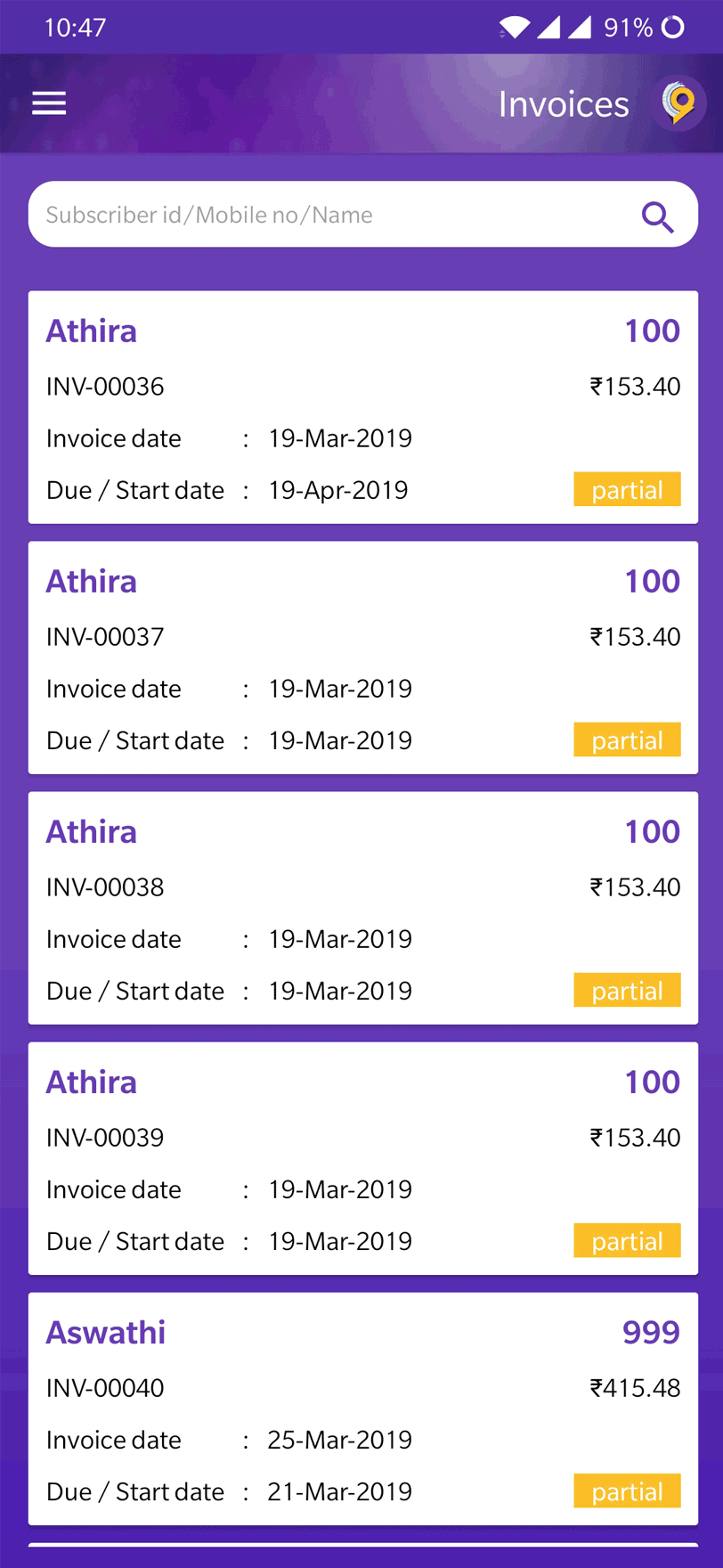
Task: Tap the app logo beside Invoices title
Action: [x=679, y=103]
